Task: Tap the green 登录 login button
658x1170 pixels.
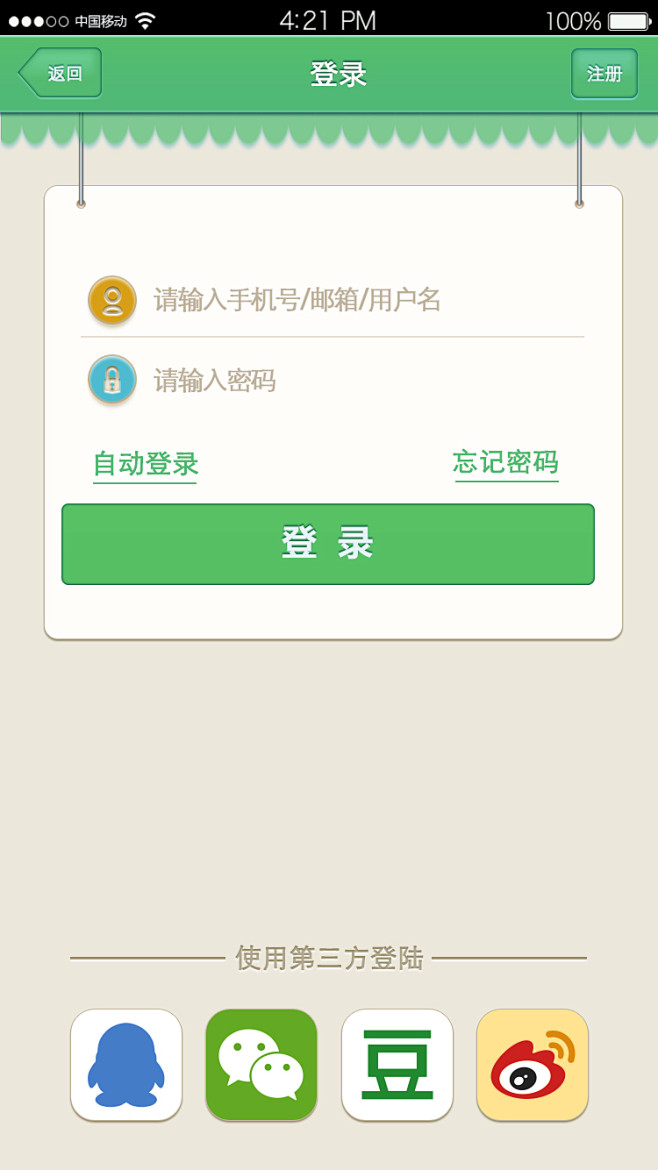Action: pos(328,544)
